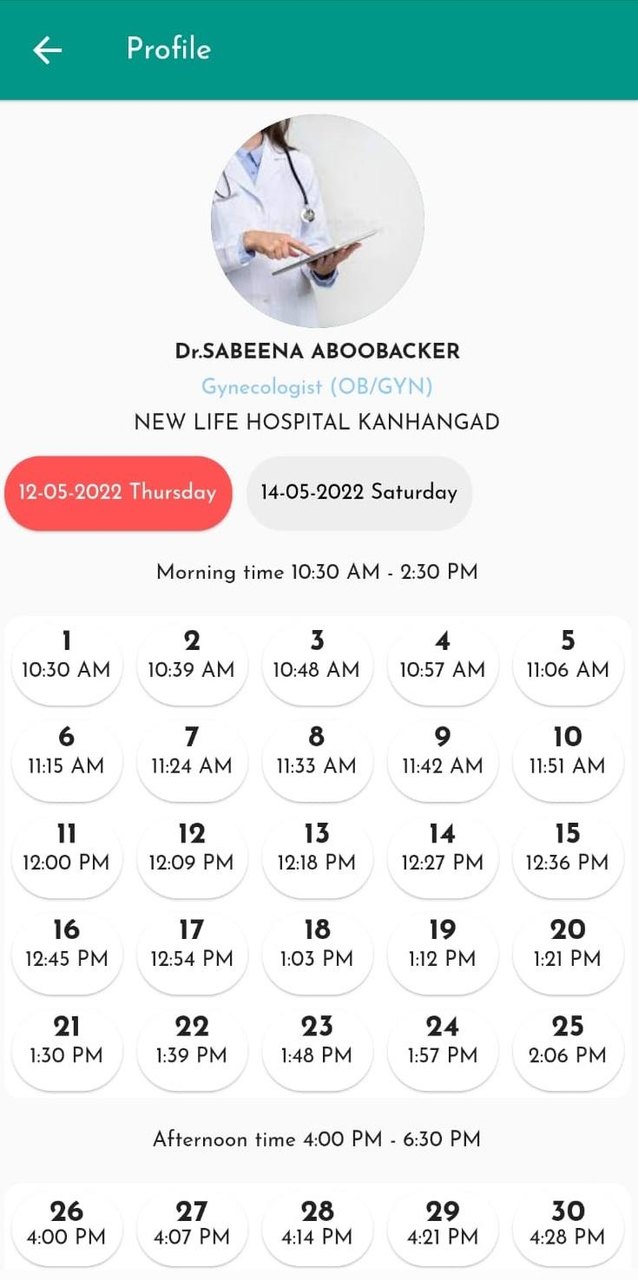Pick slot 5 at 11:06 AM
The height and width of the screenshot is (1280, 638).
(567, 657)
